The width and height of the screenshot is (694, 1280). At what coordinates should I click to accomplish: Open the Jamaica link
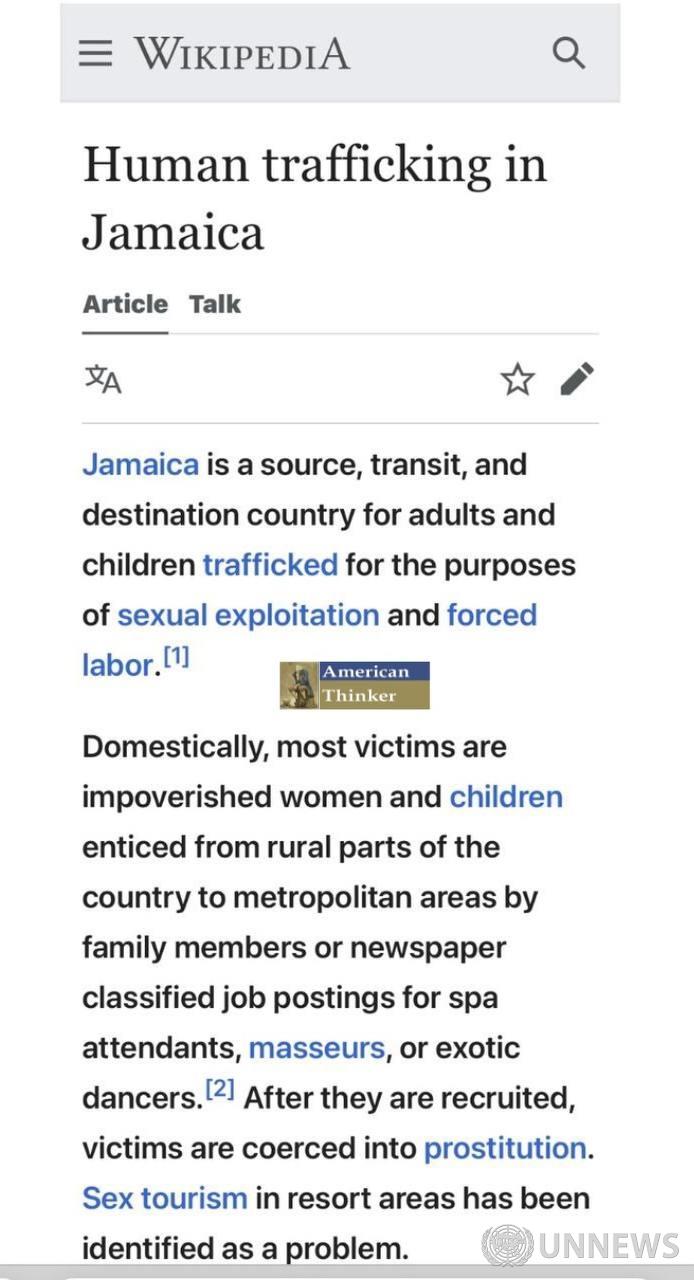coord(140,465)
